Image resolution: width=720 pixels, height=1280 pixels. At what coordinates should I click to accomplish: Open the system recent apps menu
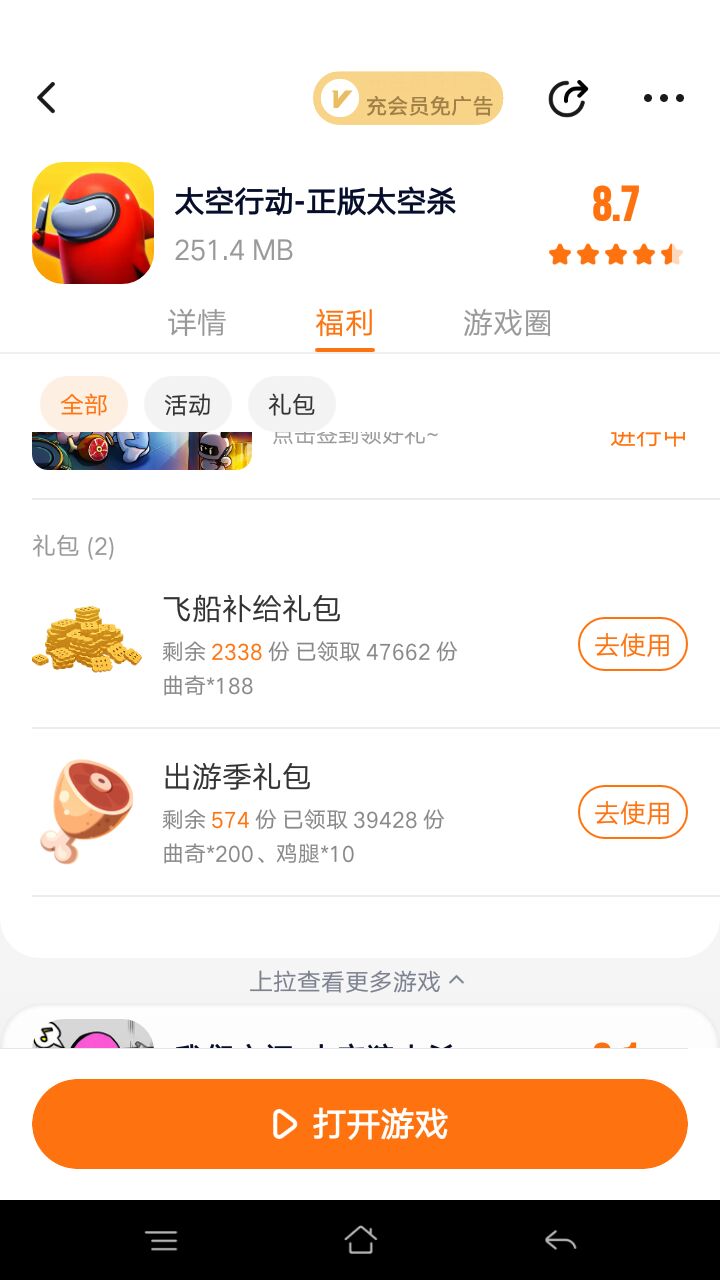161,1241
